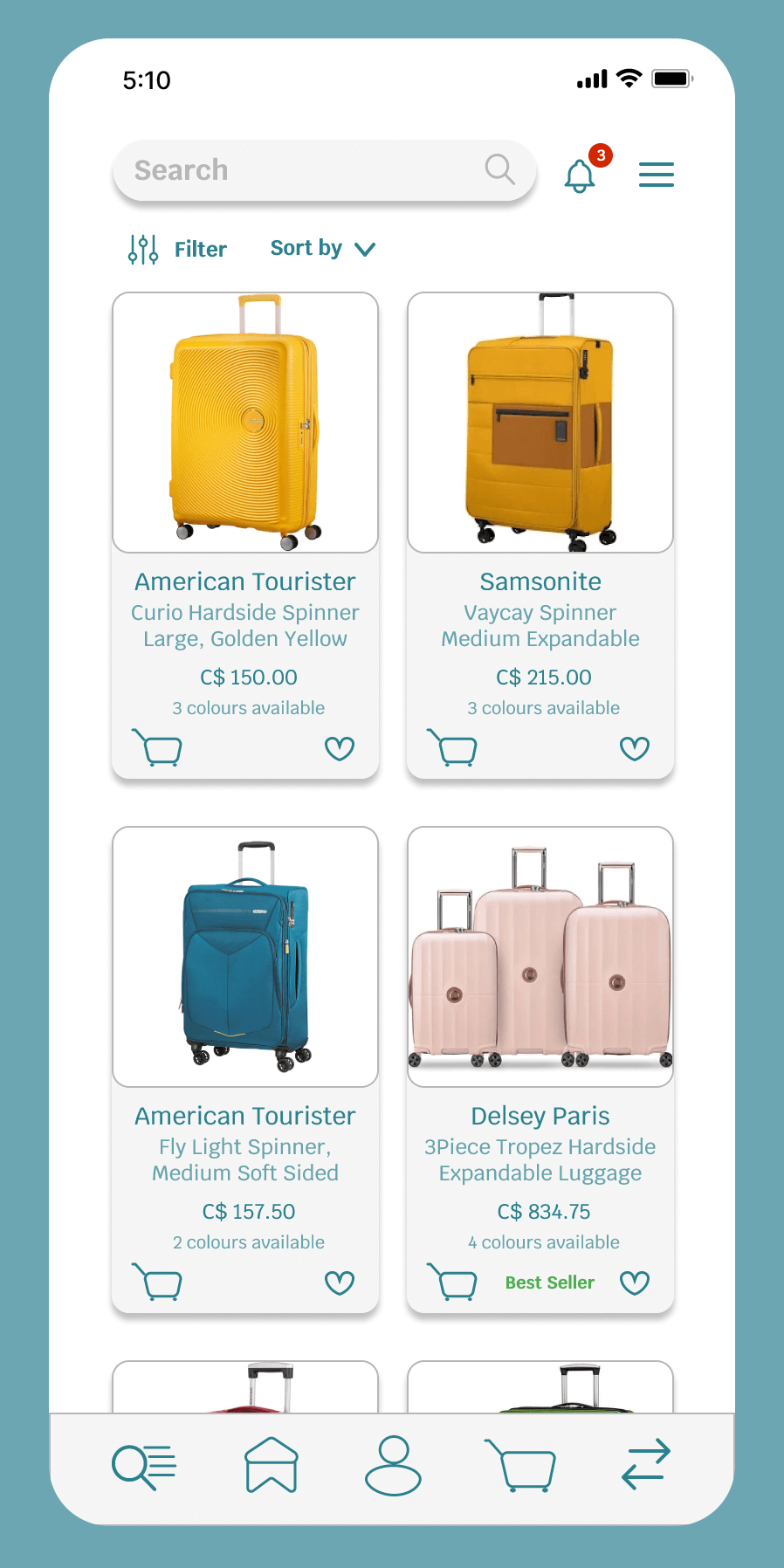Screen dimensions: 784x1568
Task: Add Fly Light Spinner to cart
Action: click(x=158, y=1283)
